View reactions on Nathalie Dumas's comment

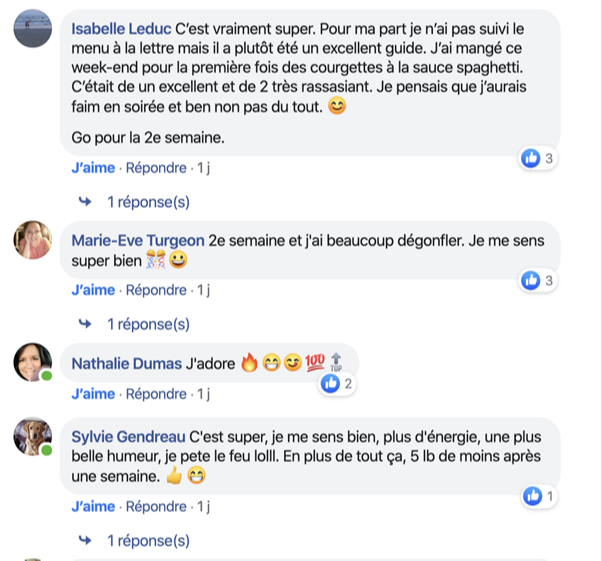(337, 384)
